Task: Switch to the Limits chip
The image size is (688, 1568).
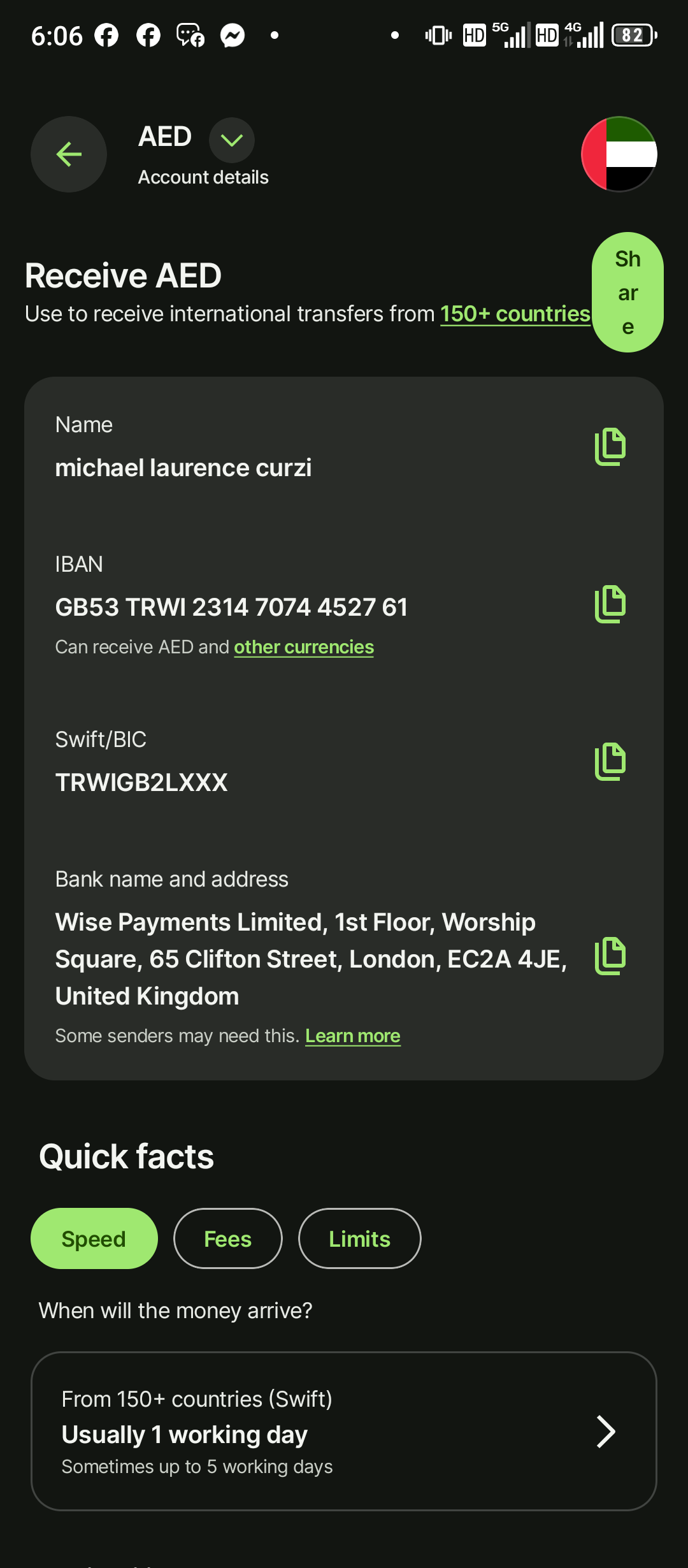Action: tap(359, 1238)
